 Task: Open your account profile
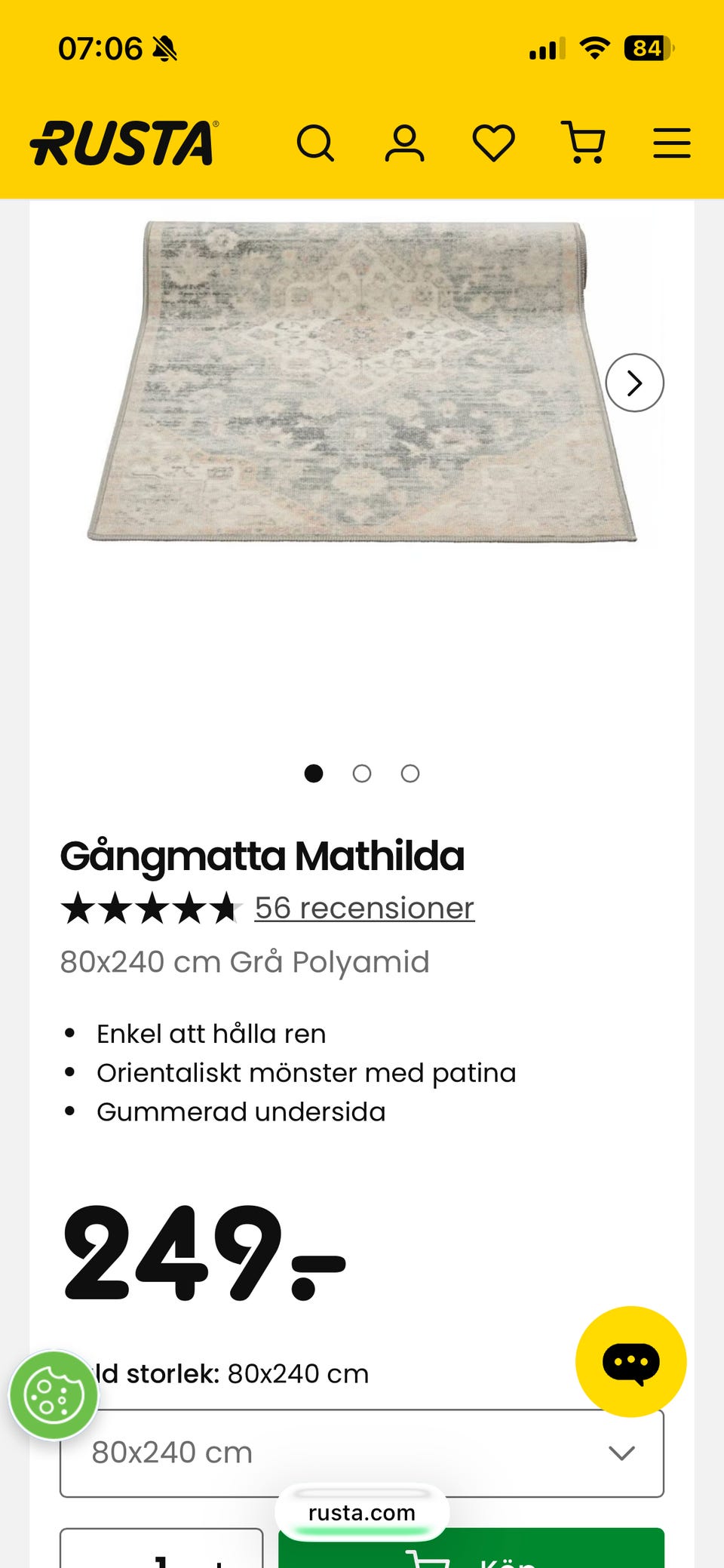pyautogui.click(x=406, y=142)
